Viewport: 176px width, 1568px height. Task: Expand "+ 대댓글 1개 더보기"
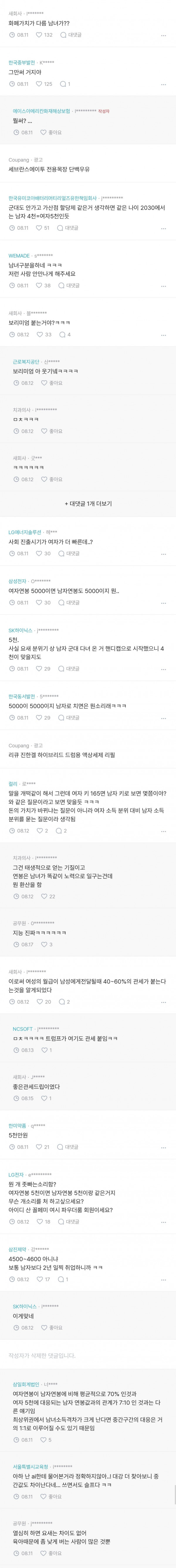tap(88, 503)
